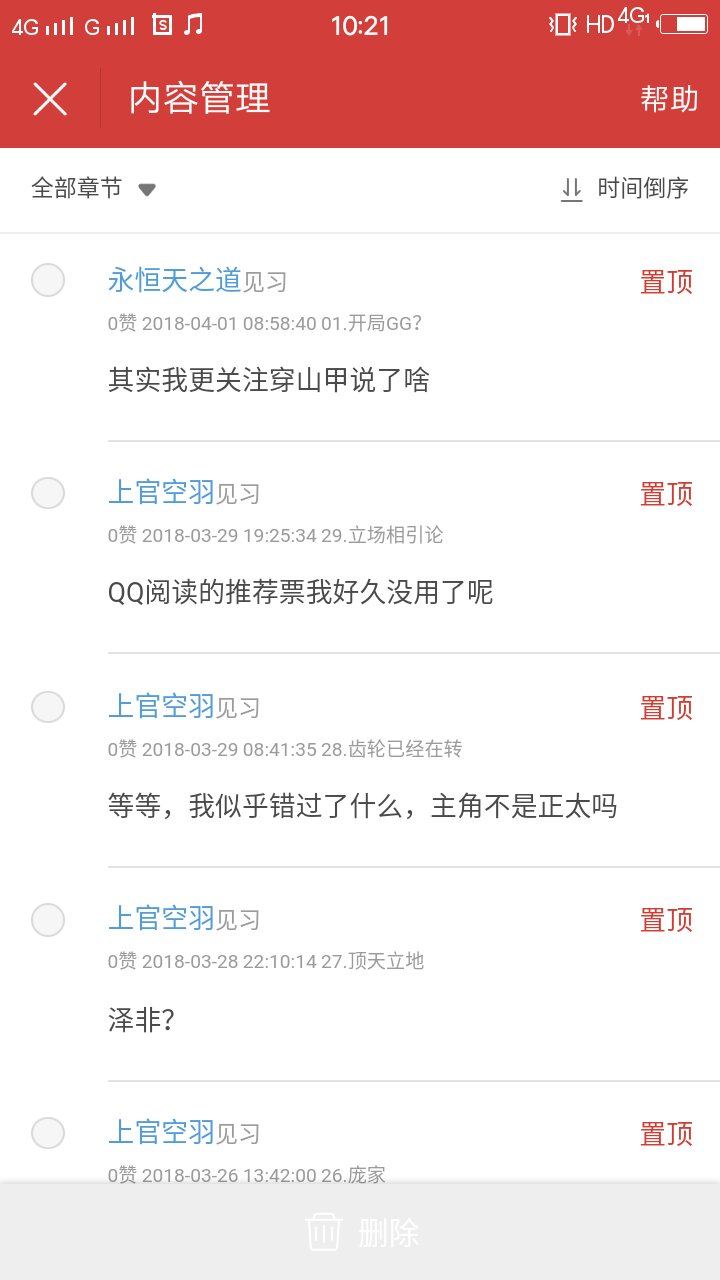The width and height of the screenshot is (720, 1280).
Task: Select the comment on 26.庞家
Action: pyautogui.click(x=48, y=1133)
